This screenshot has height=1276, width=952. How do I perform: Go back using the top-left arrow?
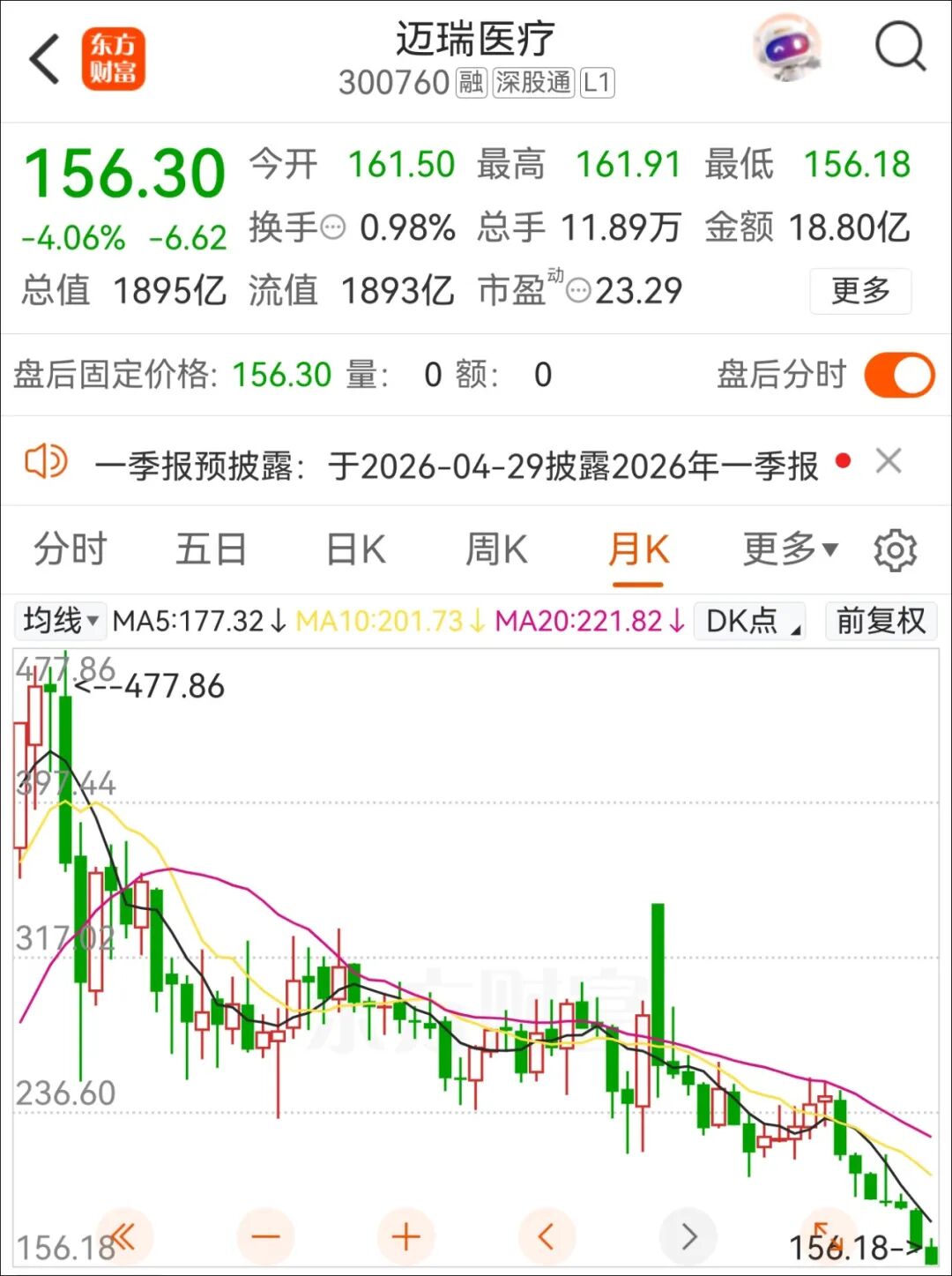point(44,59)
